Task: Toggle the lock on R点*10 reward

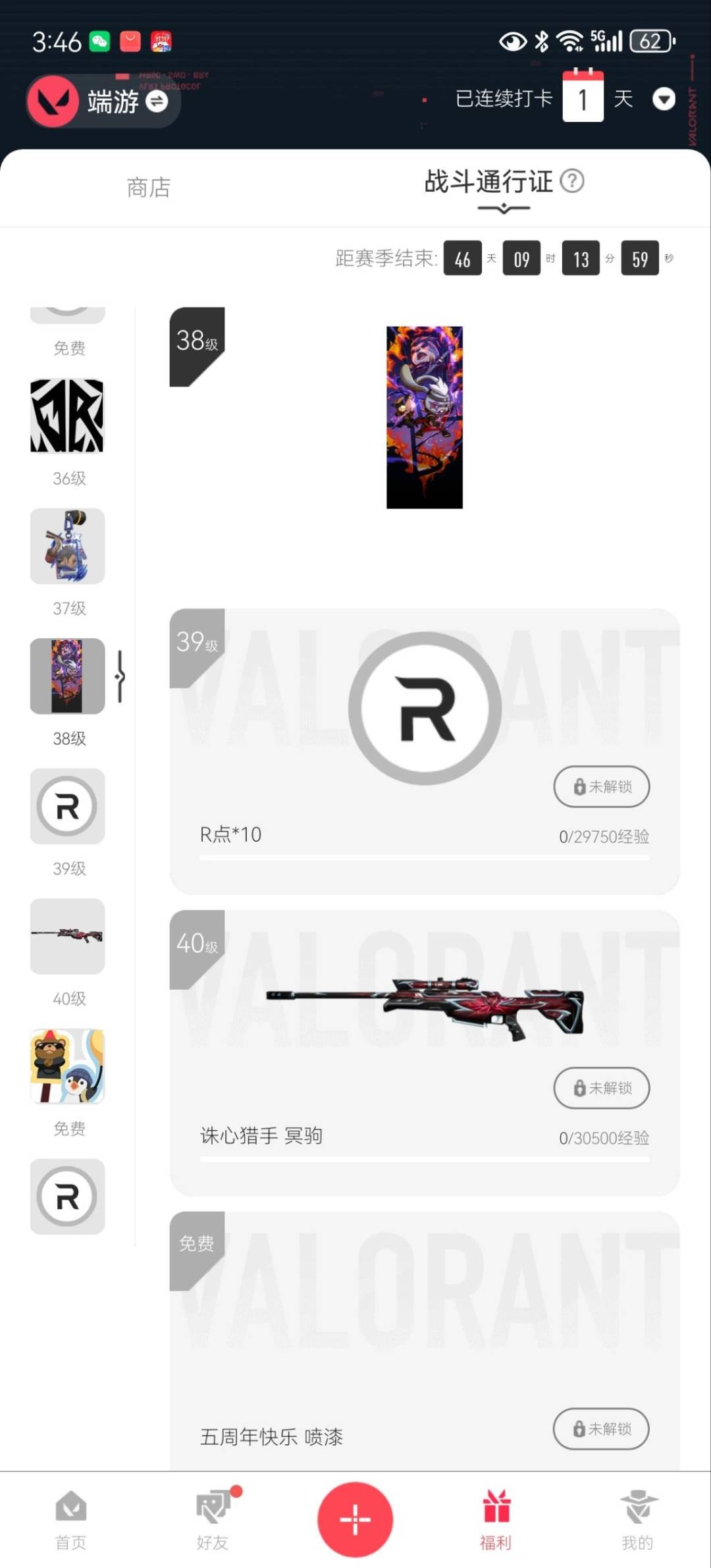Action: [601, 787]
